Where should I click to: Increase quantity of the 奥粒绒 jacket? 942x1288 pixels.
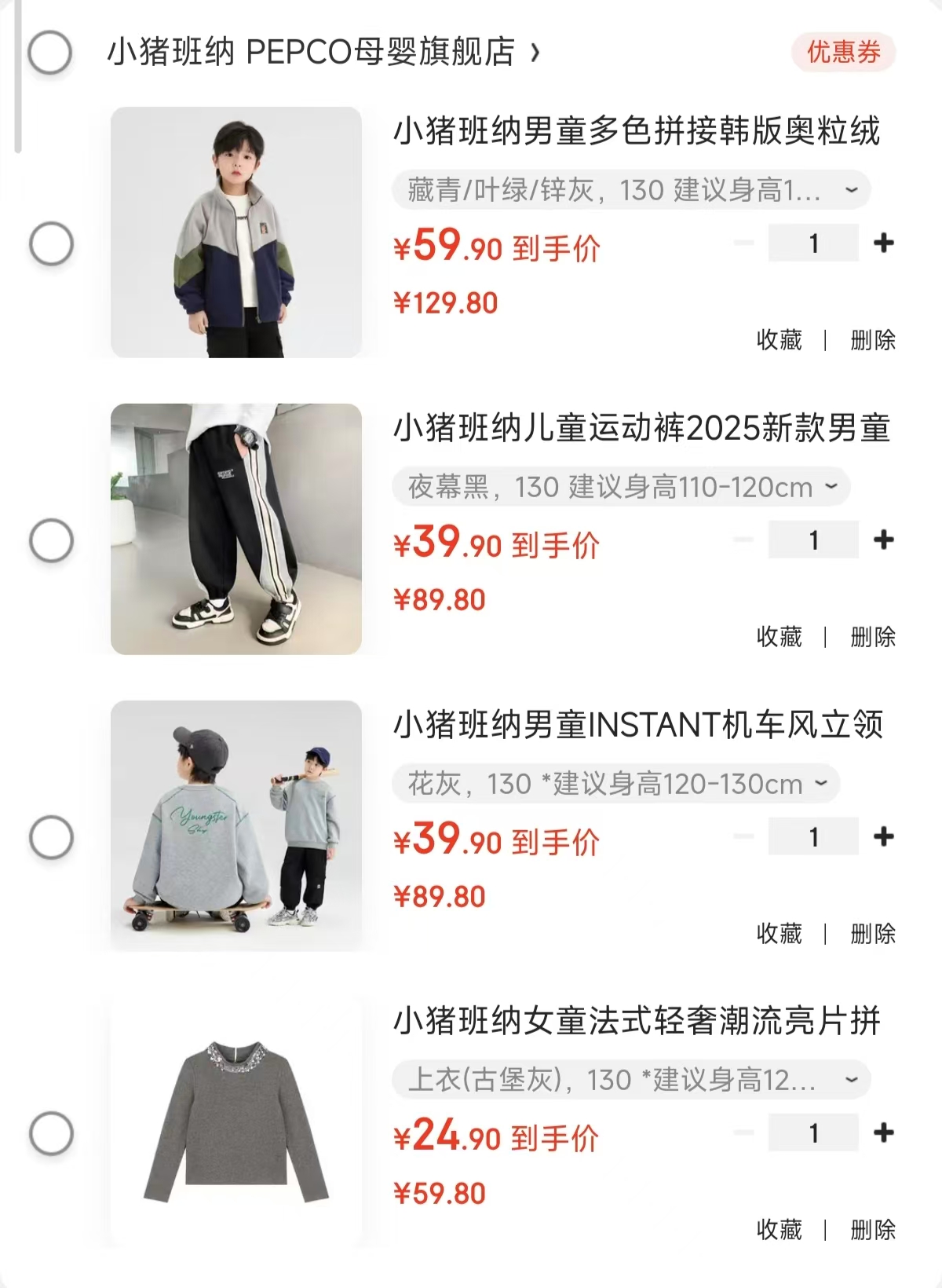click(x=883, y=243)
